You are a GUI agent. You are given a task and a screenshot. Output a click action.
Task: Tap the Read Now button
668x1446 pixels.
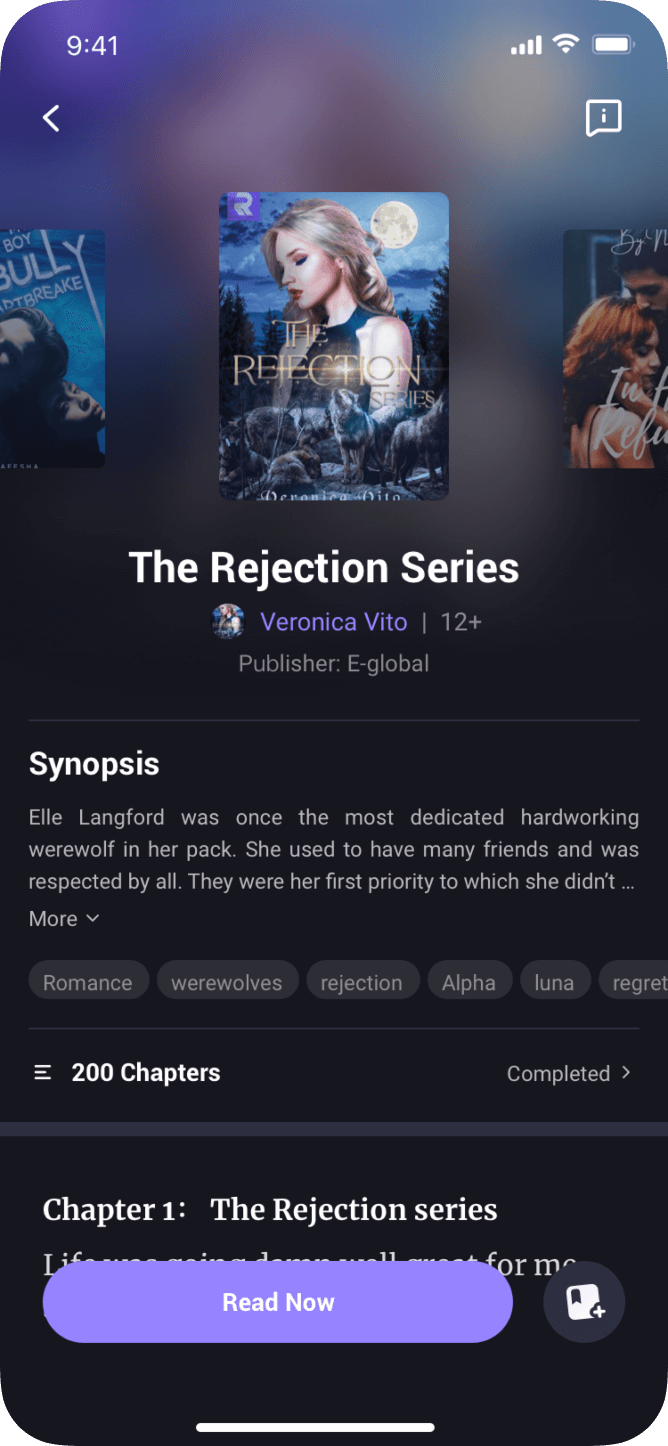coord(278,1302)
